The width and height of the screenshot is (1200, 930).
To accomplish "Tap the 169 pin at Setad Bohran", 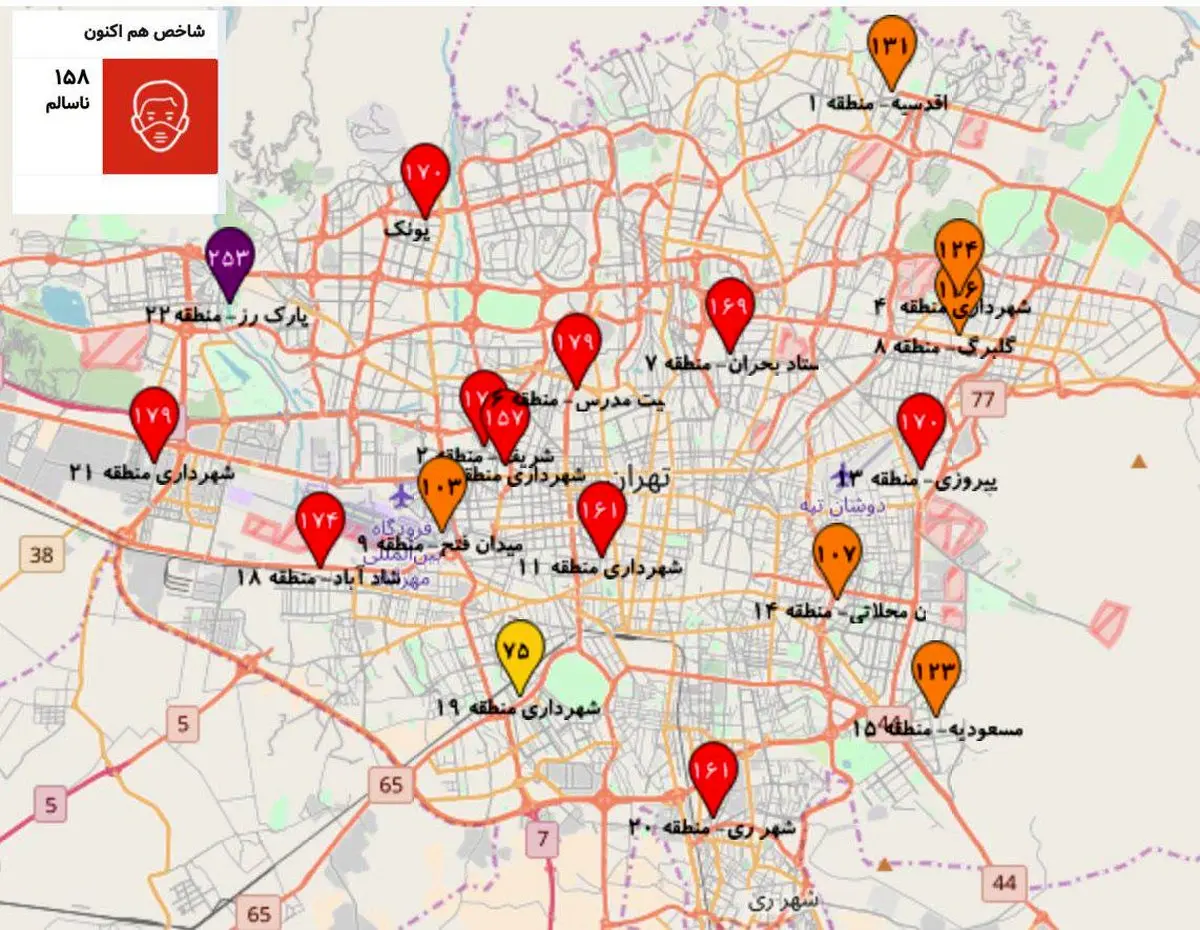I will pos(729,306).
